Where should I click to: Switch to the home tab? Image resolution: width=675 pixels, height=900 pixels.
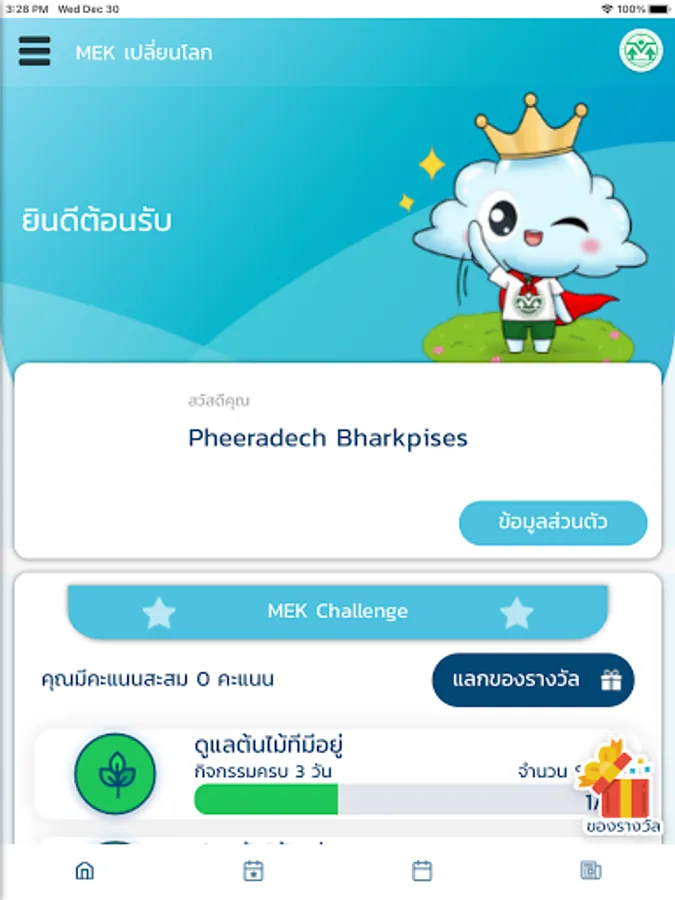pyautogui.click(x=85, y=871)
